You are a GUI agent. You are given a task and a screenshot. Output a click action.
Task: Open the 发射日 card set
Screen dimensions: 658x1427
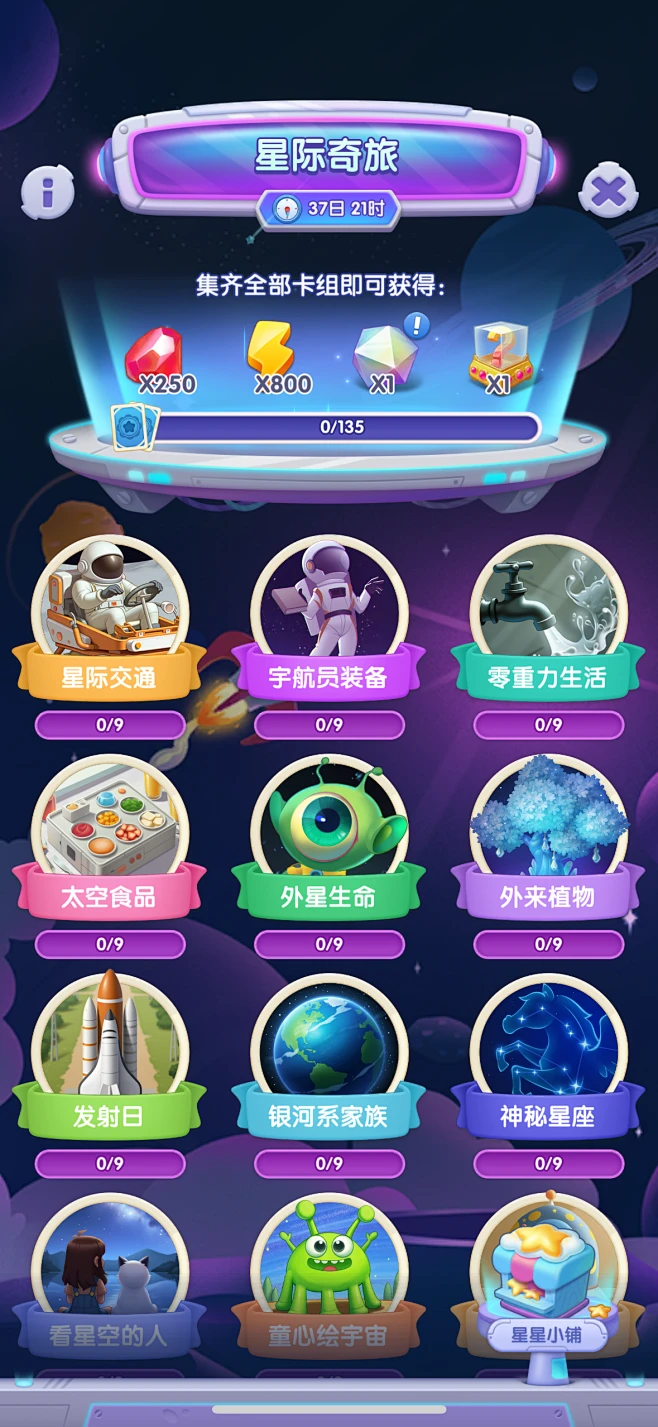(x=109, y=1058)
